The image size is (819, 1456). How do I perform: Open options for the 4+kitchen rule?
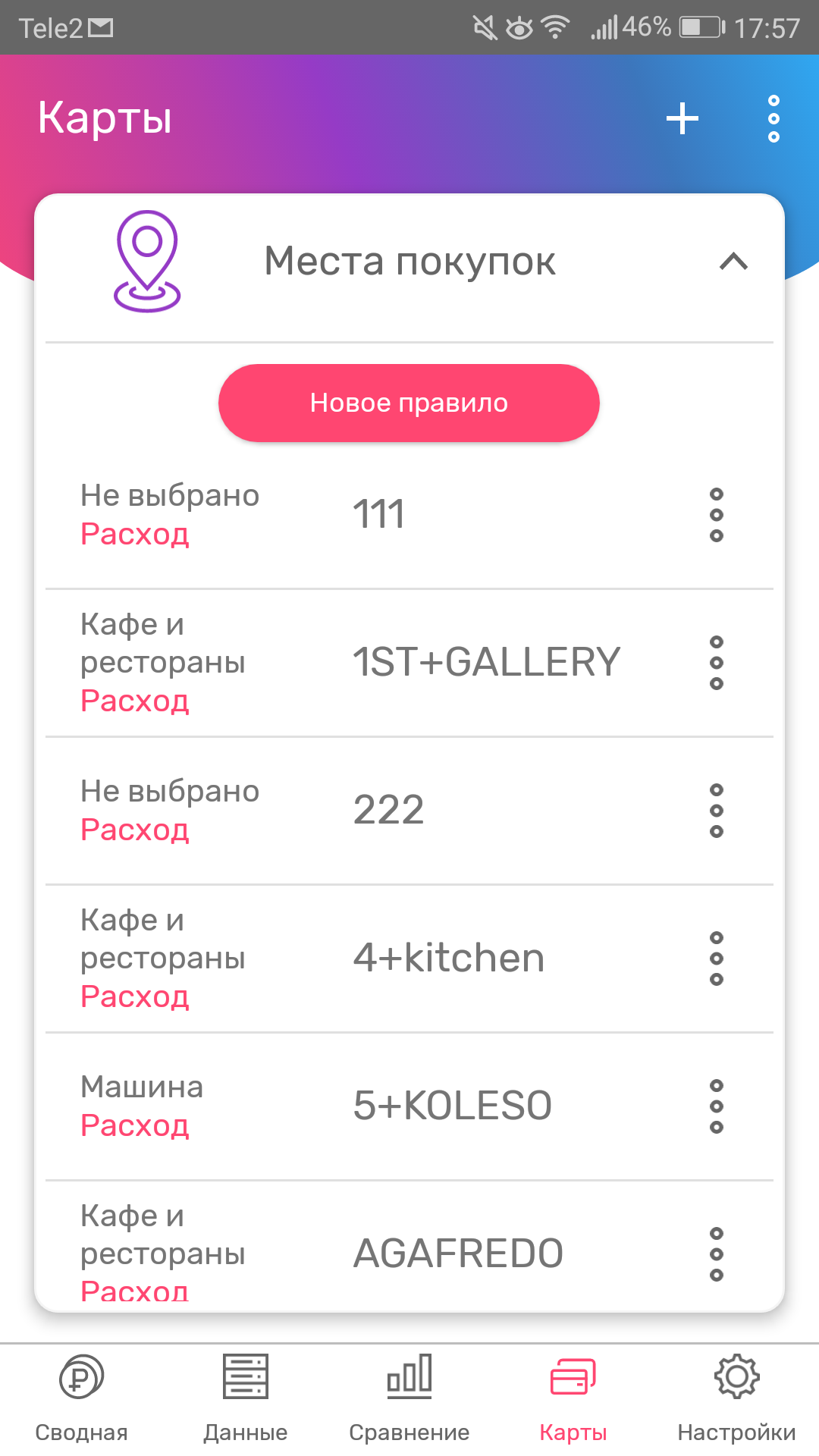tap(717, 958)
